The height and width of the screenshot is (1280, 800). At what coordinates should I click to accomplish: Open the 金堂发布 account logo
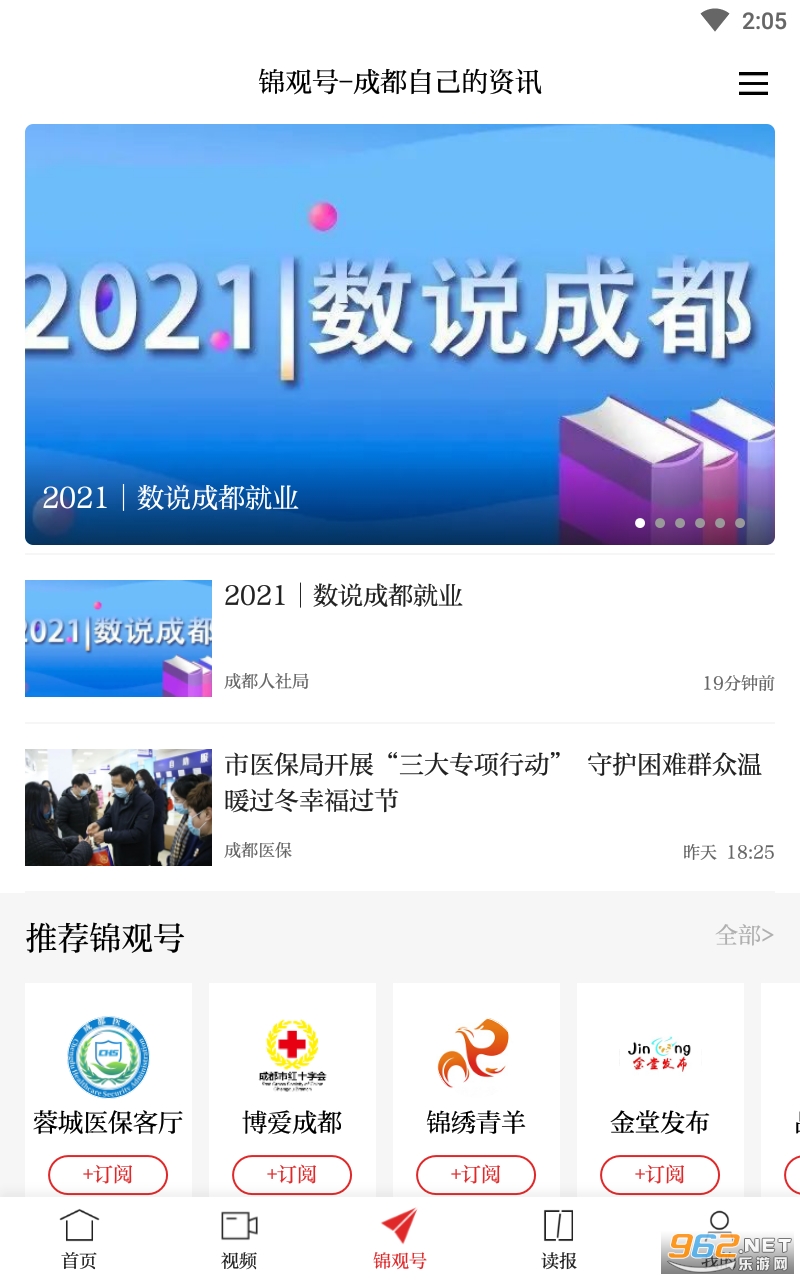(x=659, y=1054)
